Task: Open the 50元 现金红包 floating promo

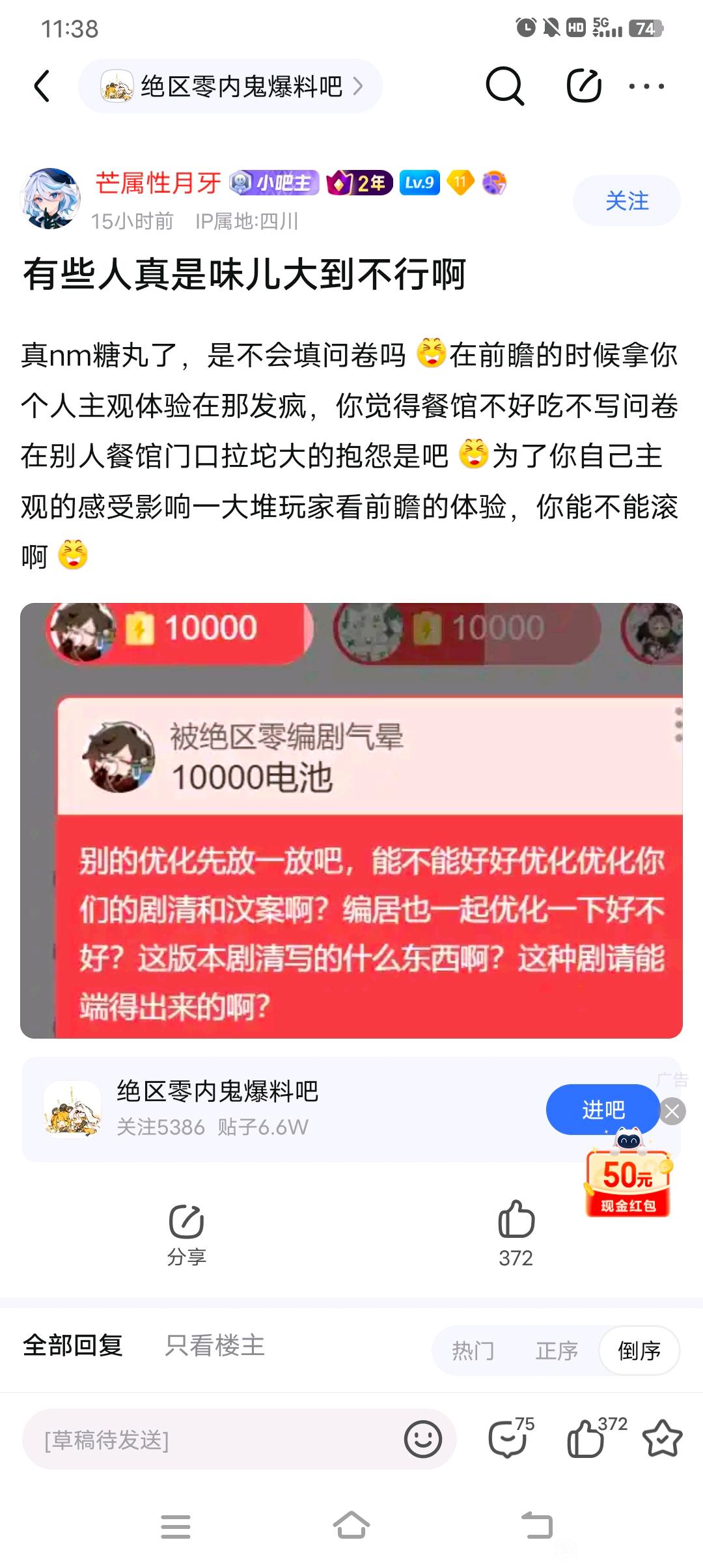Action: [x=627, y=1175]
